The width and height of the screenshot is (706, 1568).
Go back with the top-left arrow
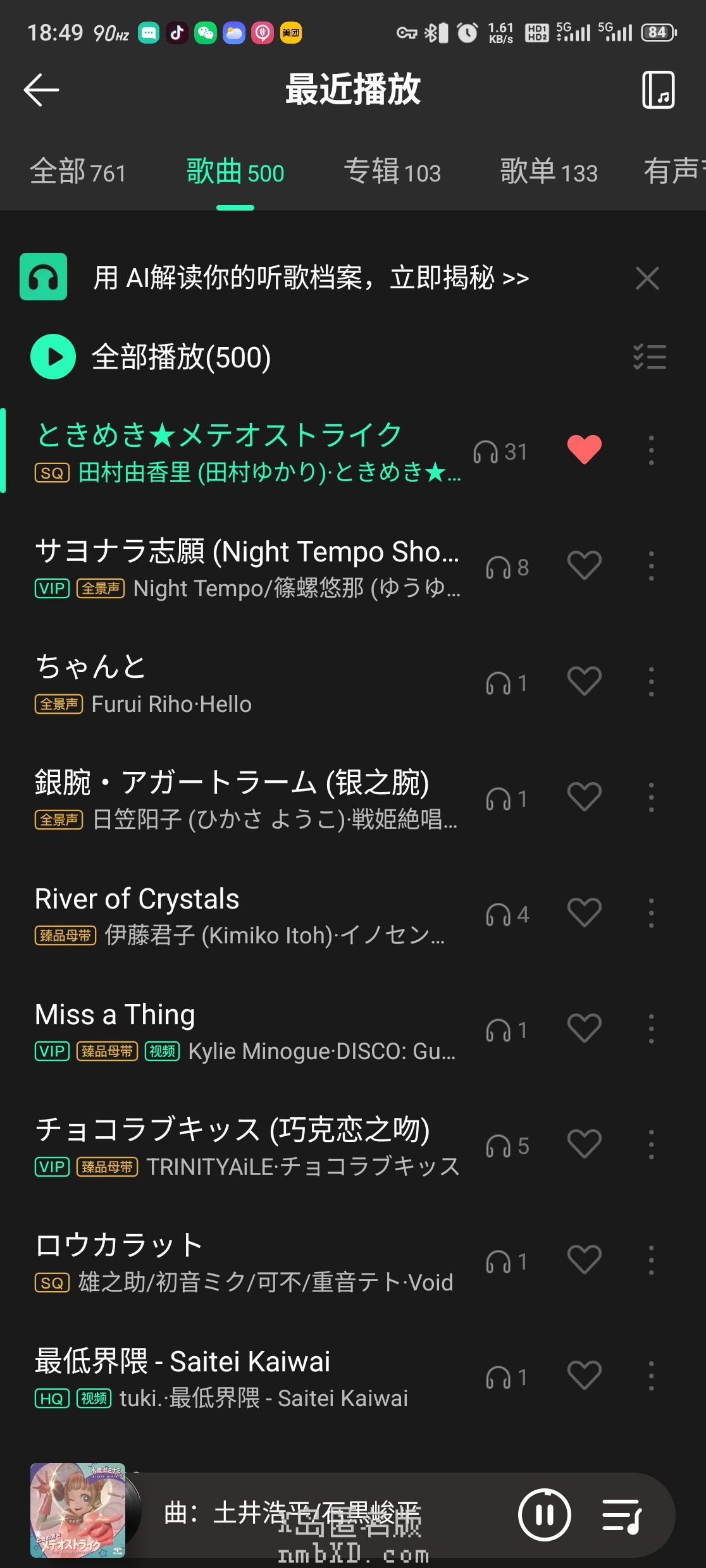click(41, 90)
